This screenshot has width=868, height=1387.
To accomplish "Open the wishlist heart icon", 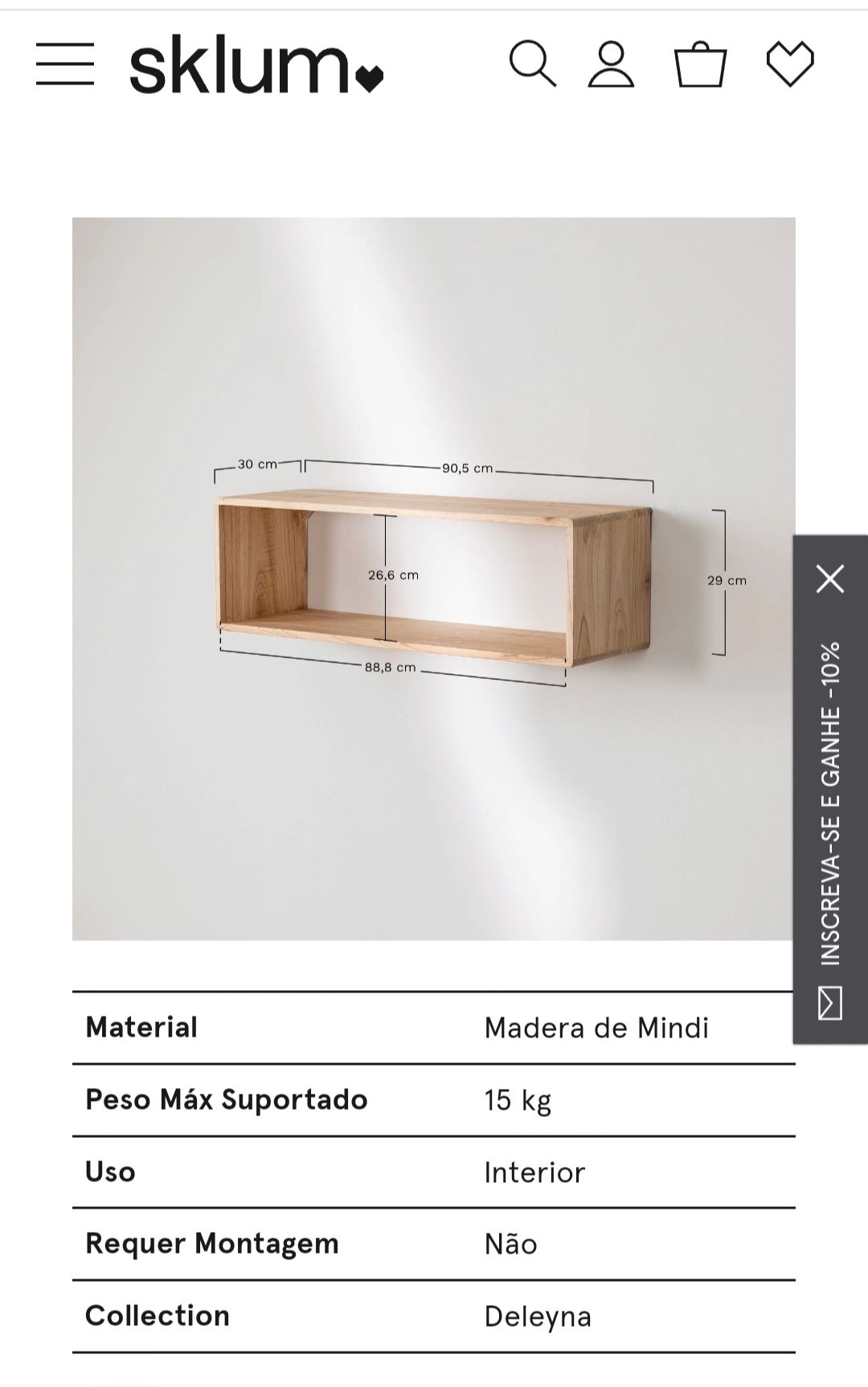I will 790,64.
